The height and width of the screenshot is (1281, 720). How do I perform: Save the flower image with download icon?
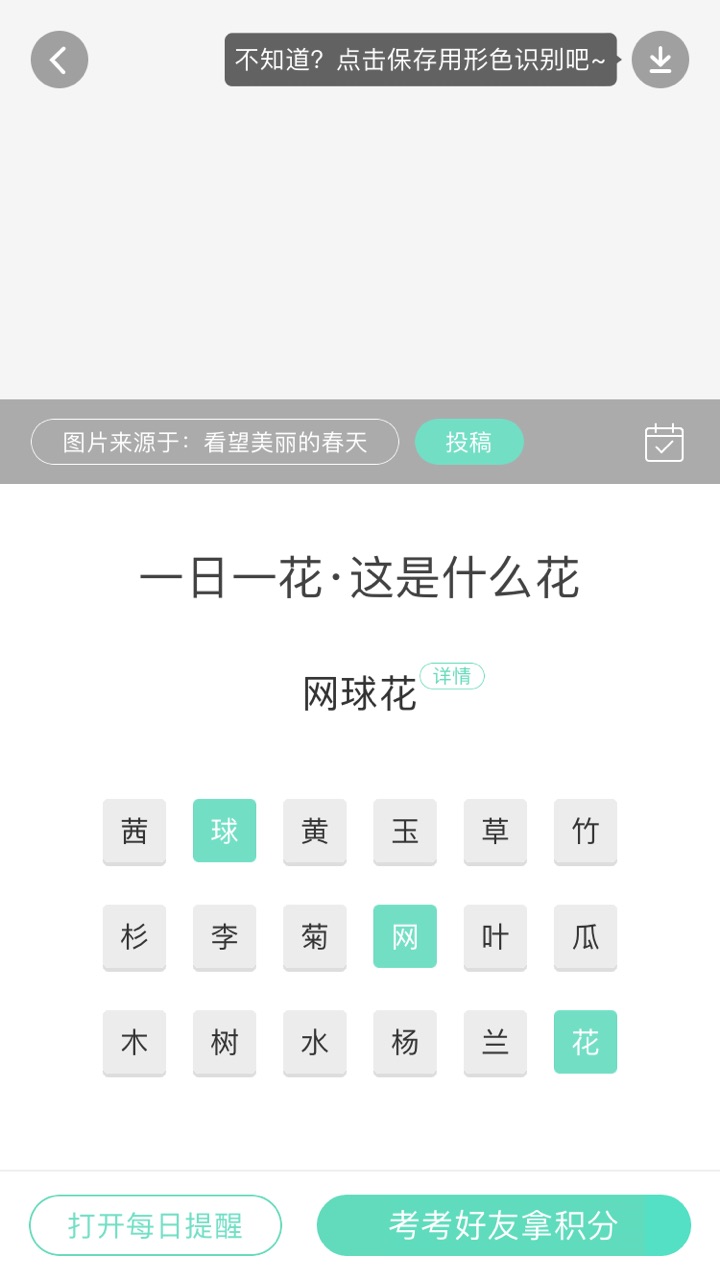tap(660, 60)
